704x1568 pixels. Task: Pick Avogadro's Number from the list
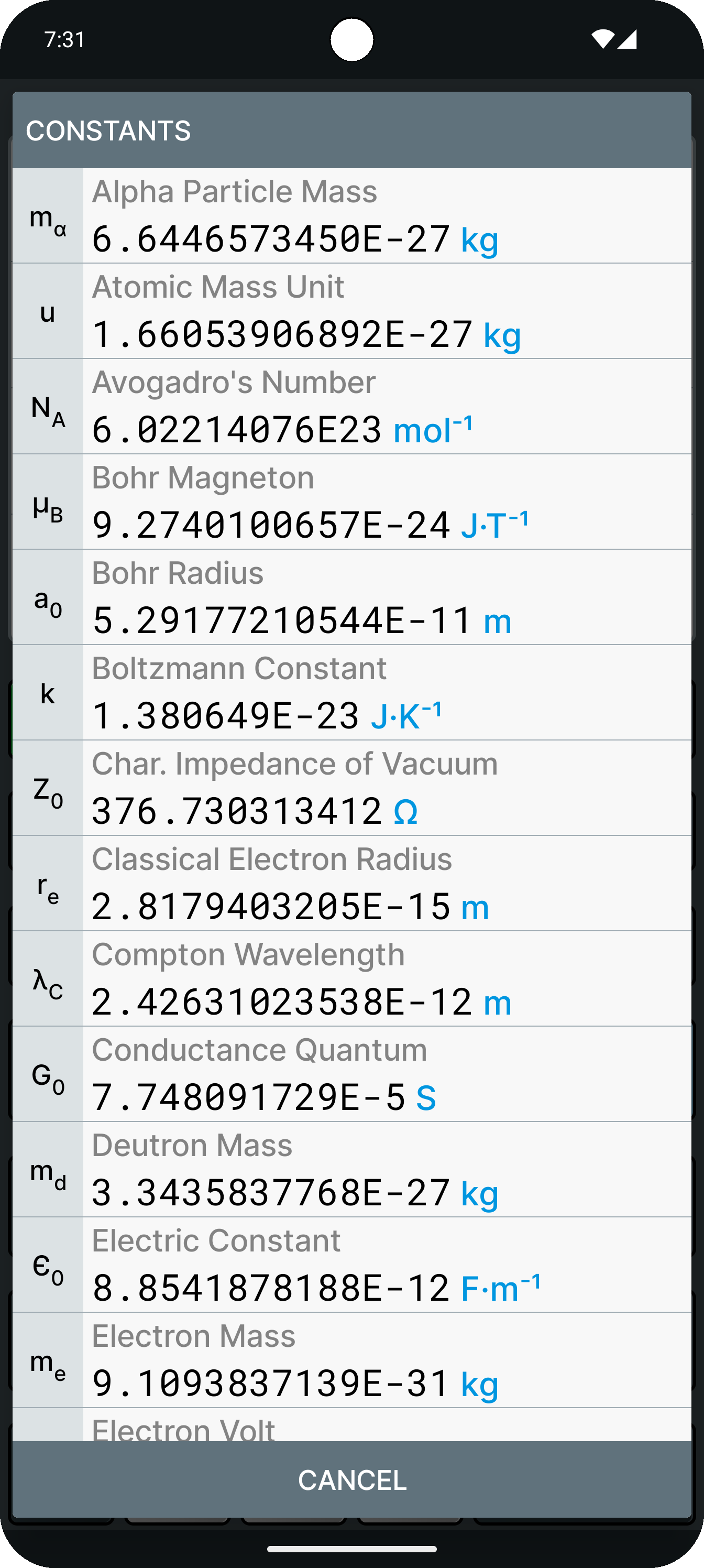(x=351, y=407)
